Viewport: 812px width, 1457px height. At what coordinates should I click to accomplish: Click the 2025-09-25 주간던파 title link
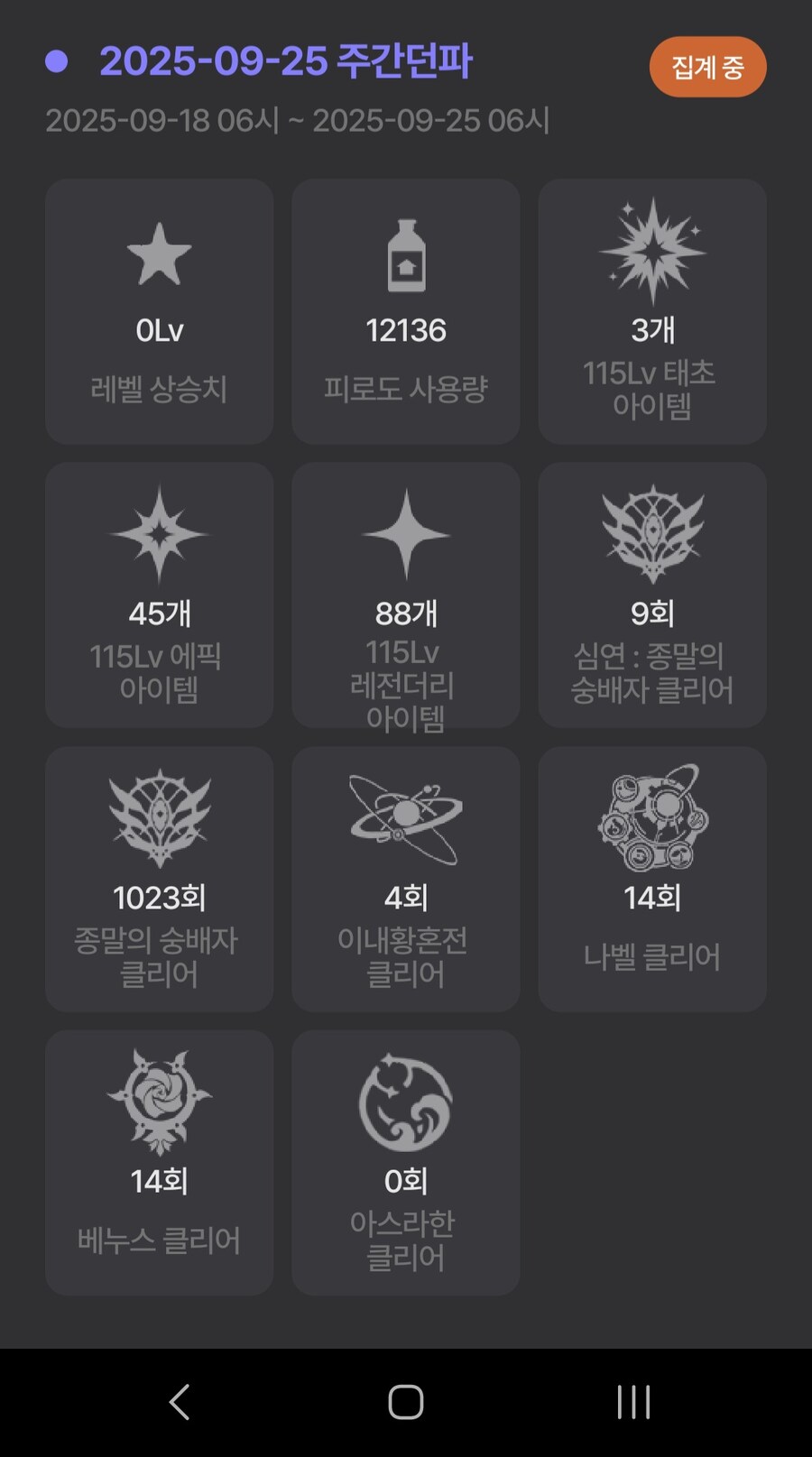click(289, 63)
